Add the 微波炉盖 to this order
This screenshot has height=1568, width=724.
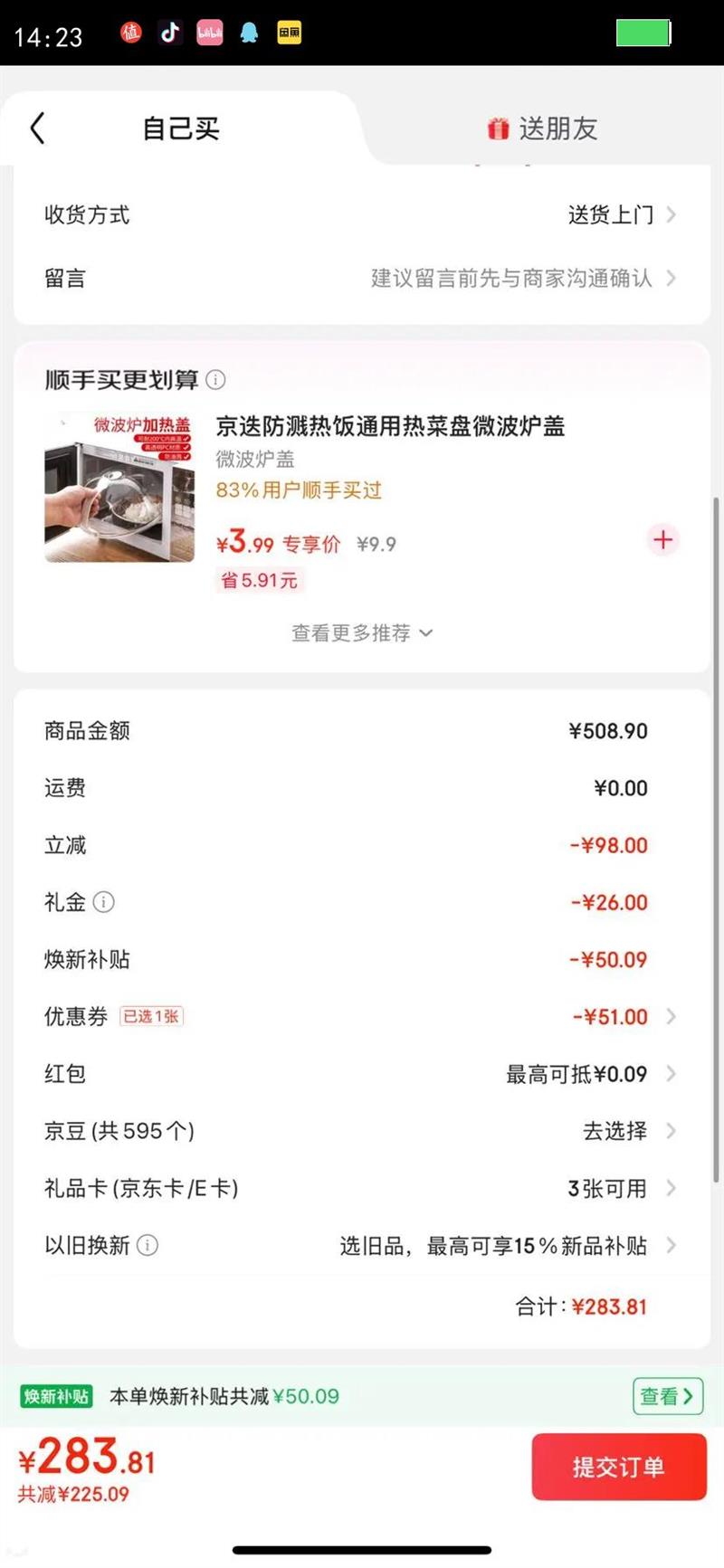[x=662, y=540]
